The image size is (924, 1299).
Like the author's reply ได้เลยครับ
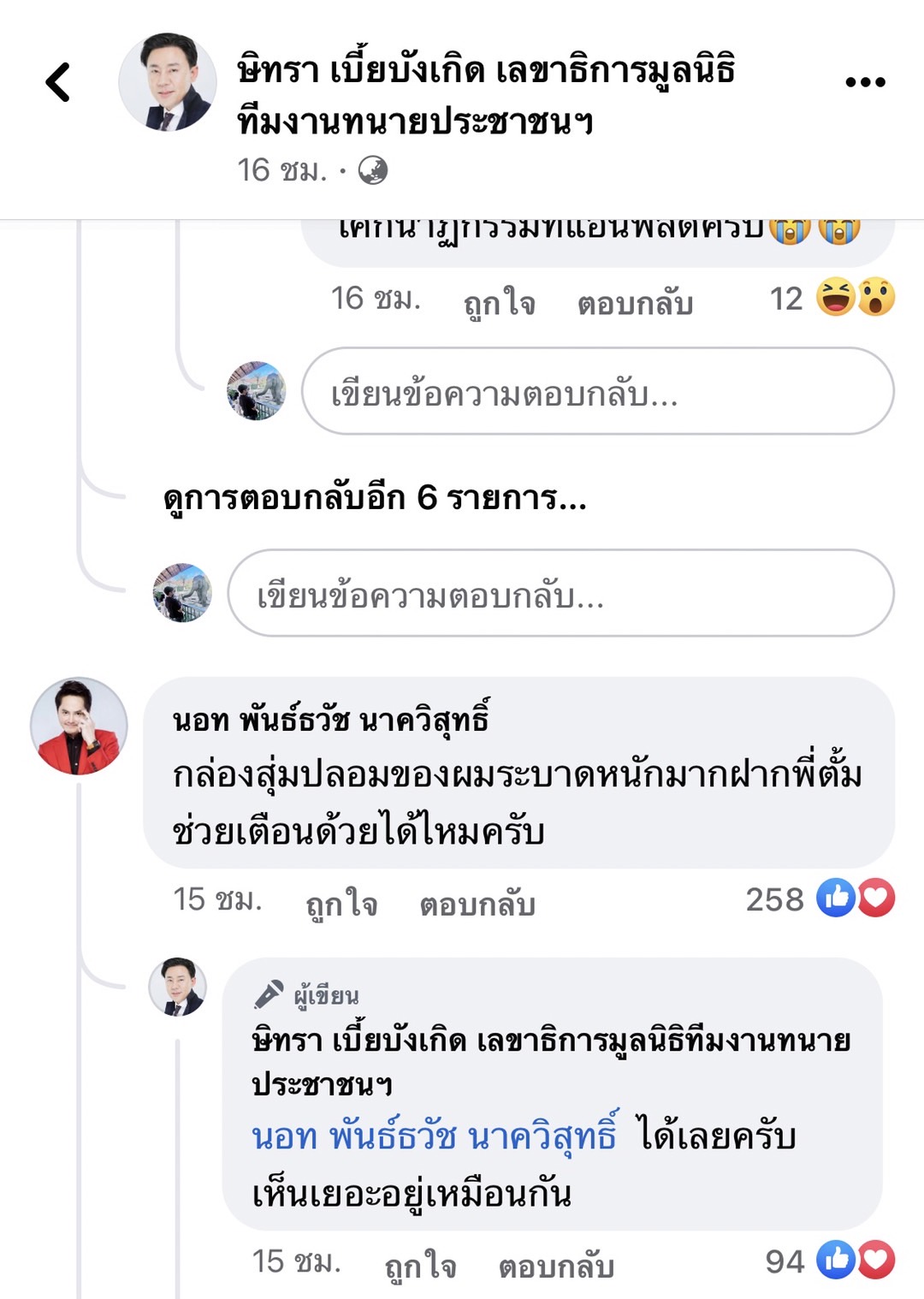pos(420,1265)
